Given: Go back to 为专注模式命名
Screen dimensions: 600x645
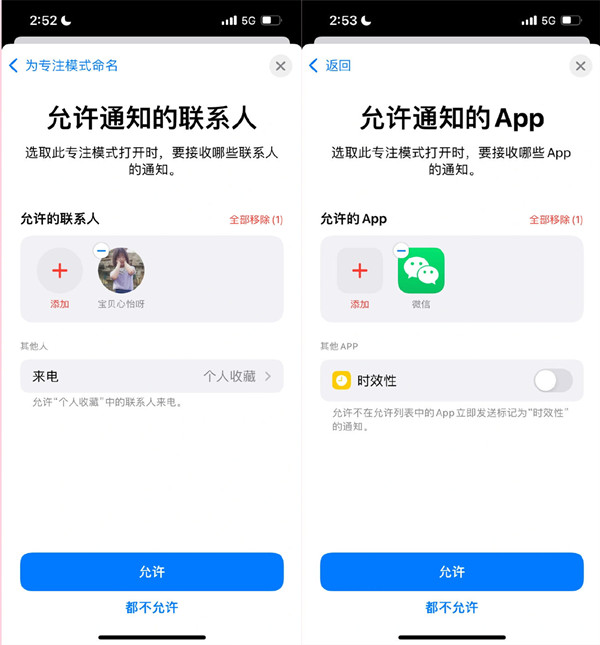Looking at the screenshot, I should coord(64,66).
